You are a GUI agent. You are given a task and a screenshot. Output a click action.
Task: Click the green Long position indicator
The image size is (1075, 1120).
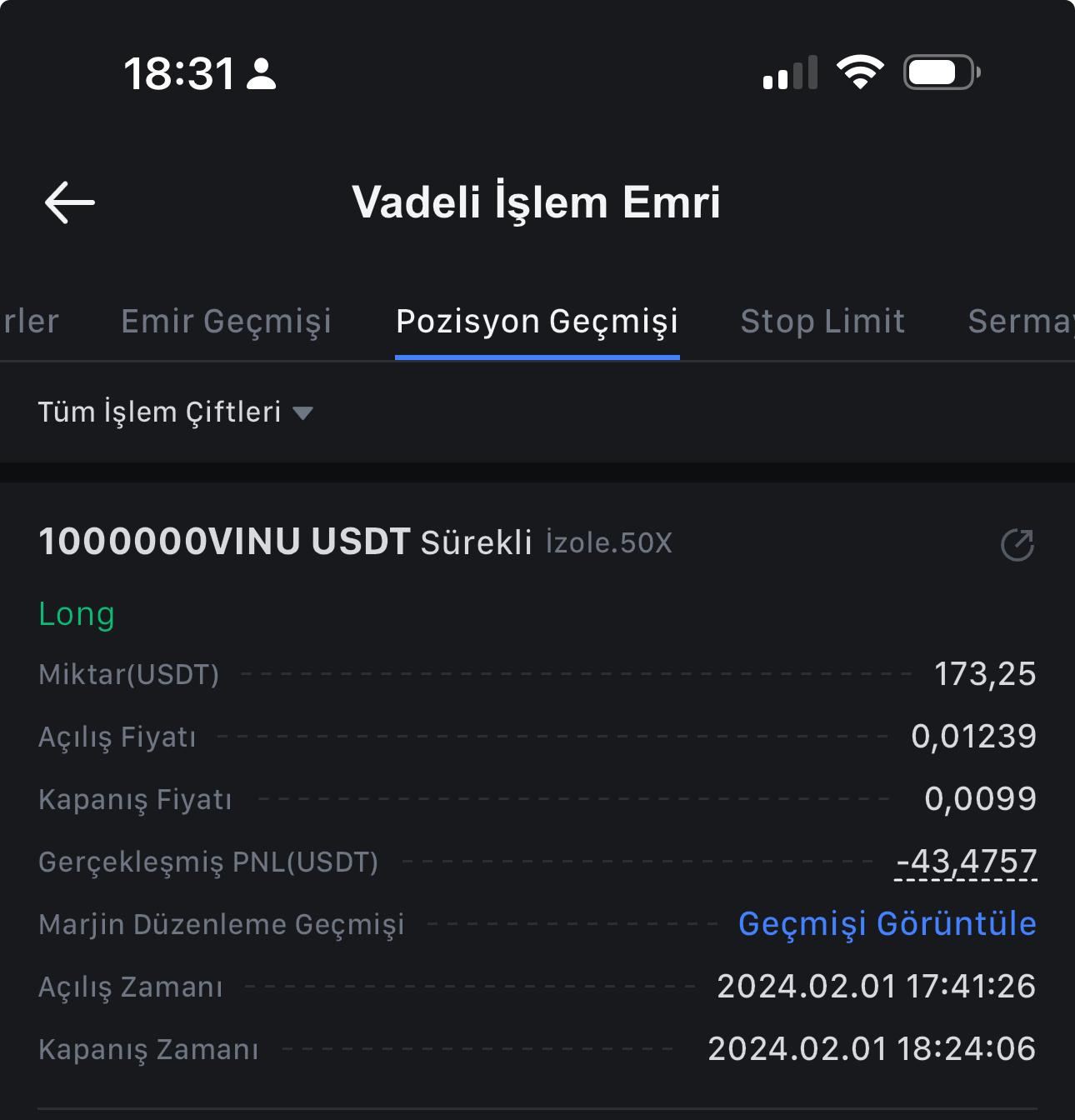(77, 614)
